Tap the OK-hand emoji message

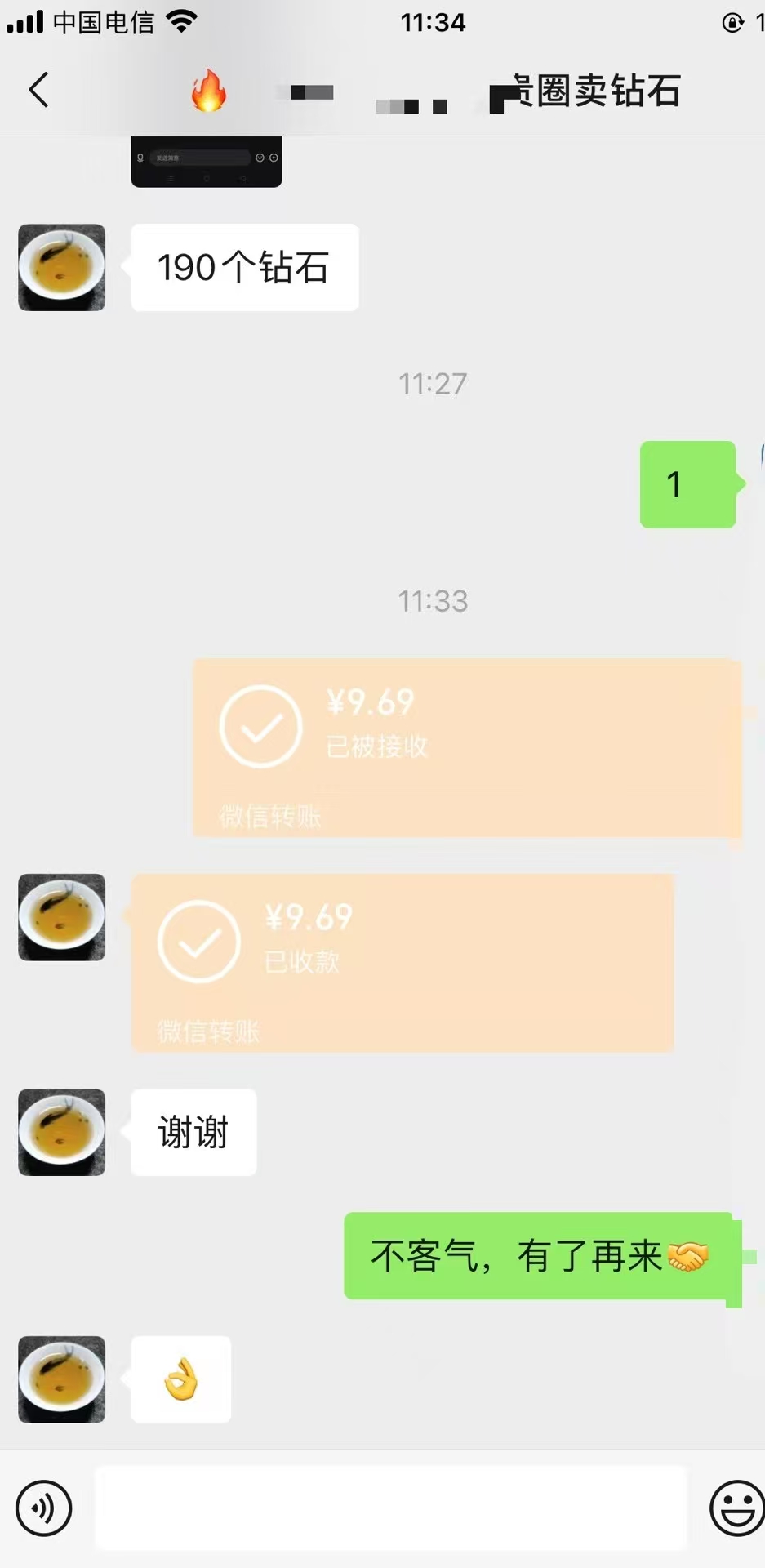click(x=180, y=1379)
